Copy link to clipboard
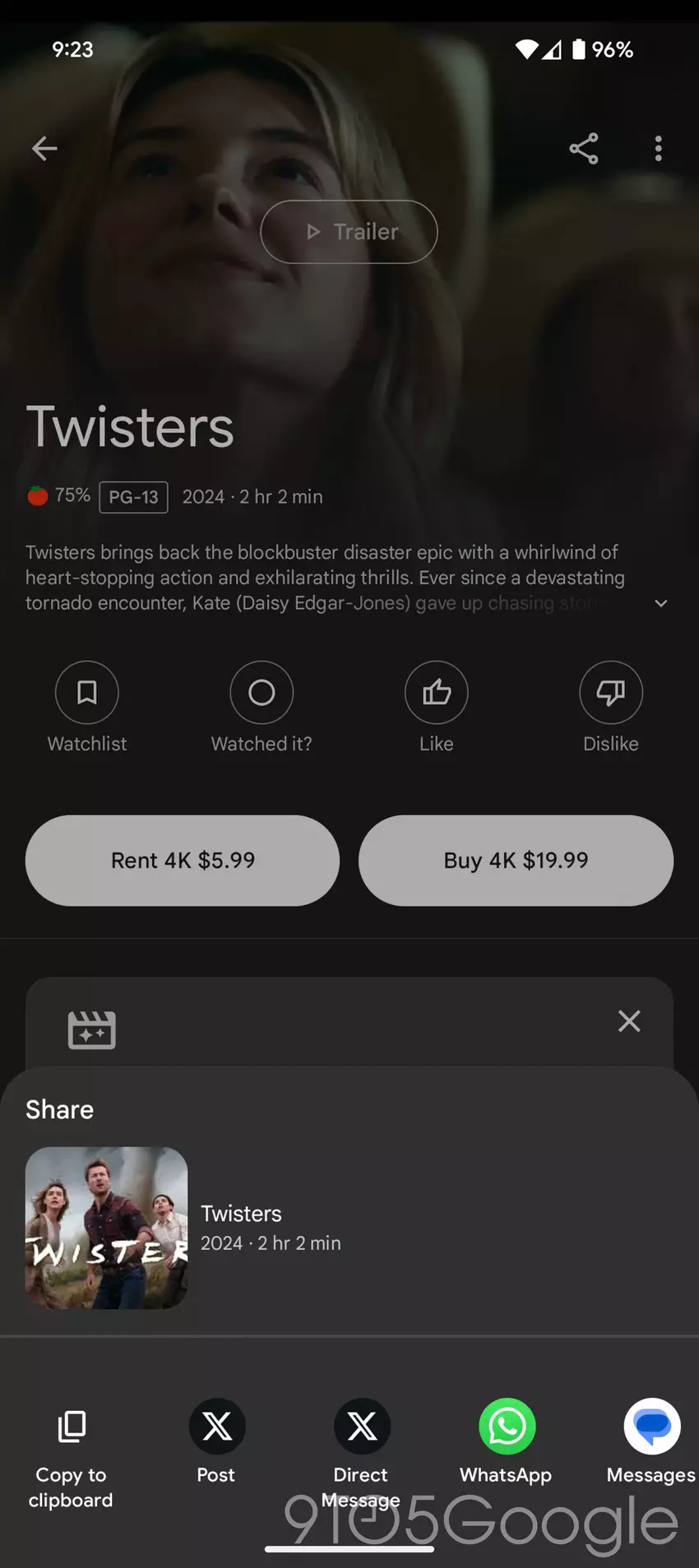Viewport: 699px width, 1568px height. tap(72, 1427)
